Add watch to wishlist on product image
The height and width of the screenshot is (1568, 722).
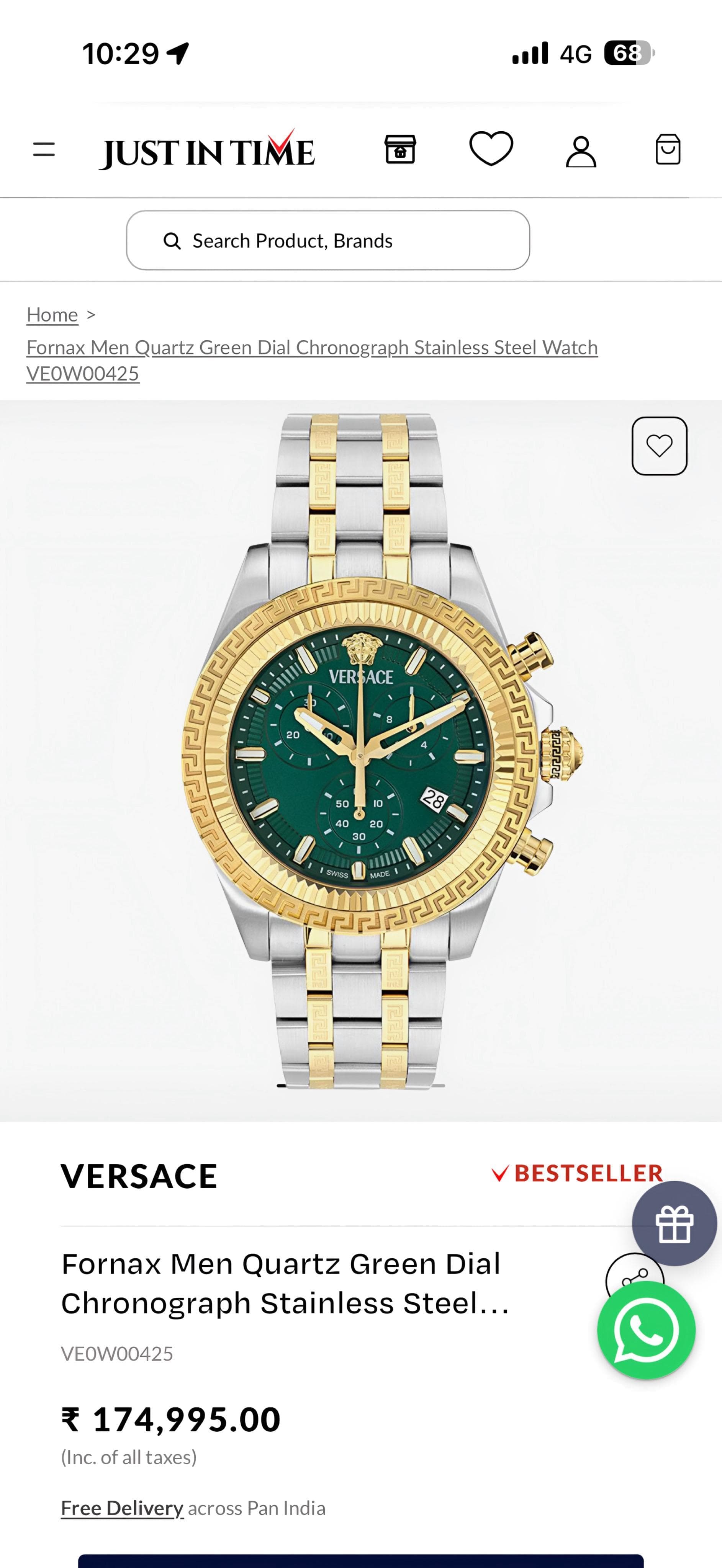659,446
